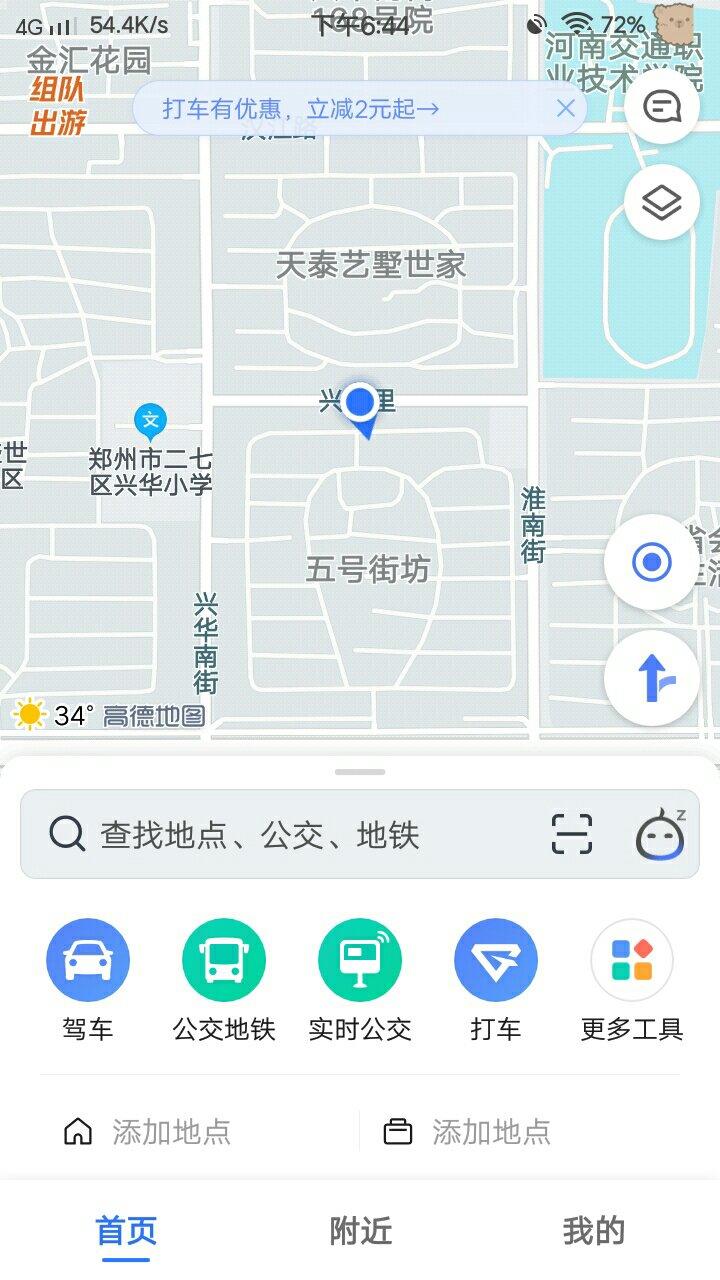Switch to the 我的 tab
Screen dimensions: 720x1280
(x=594, y=1231)
